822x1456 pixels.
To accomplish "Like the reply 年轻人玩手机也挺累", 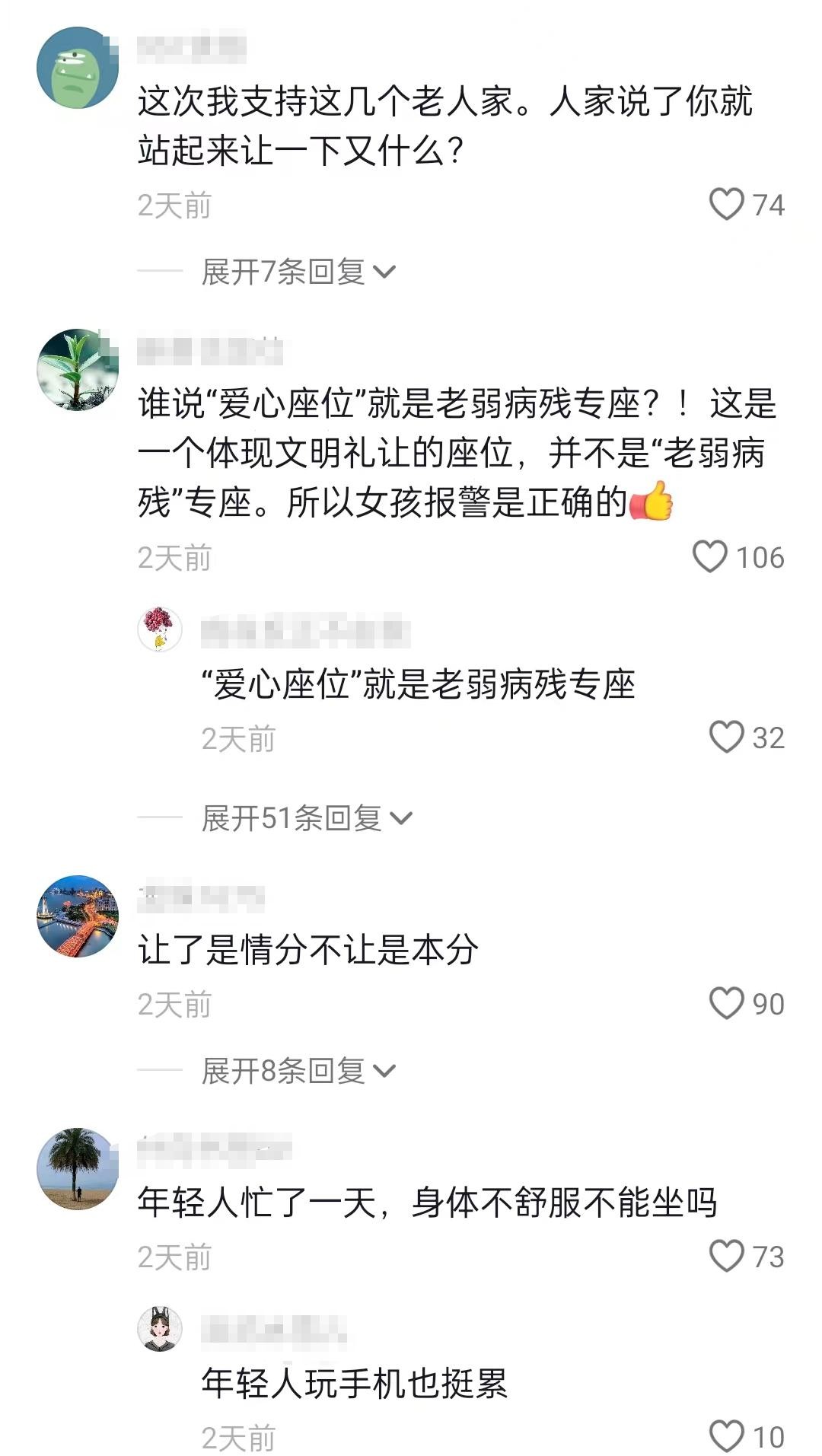I will pyautogui.click(x=726, y=1437).
